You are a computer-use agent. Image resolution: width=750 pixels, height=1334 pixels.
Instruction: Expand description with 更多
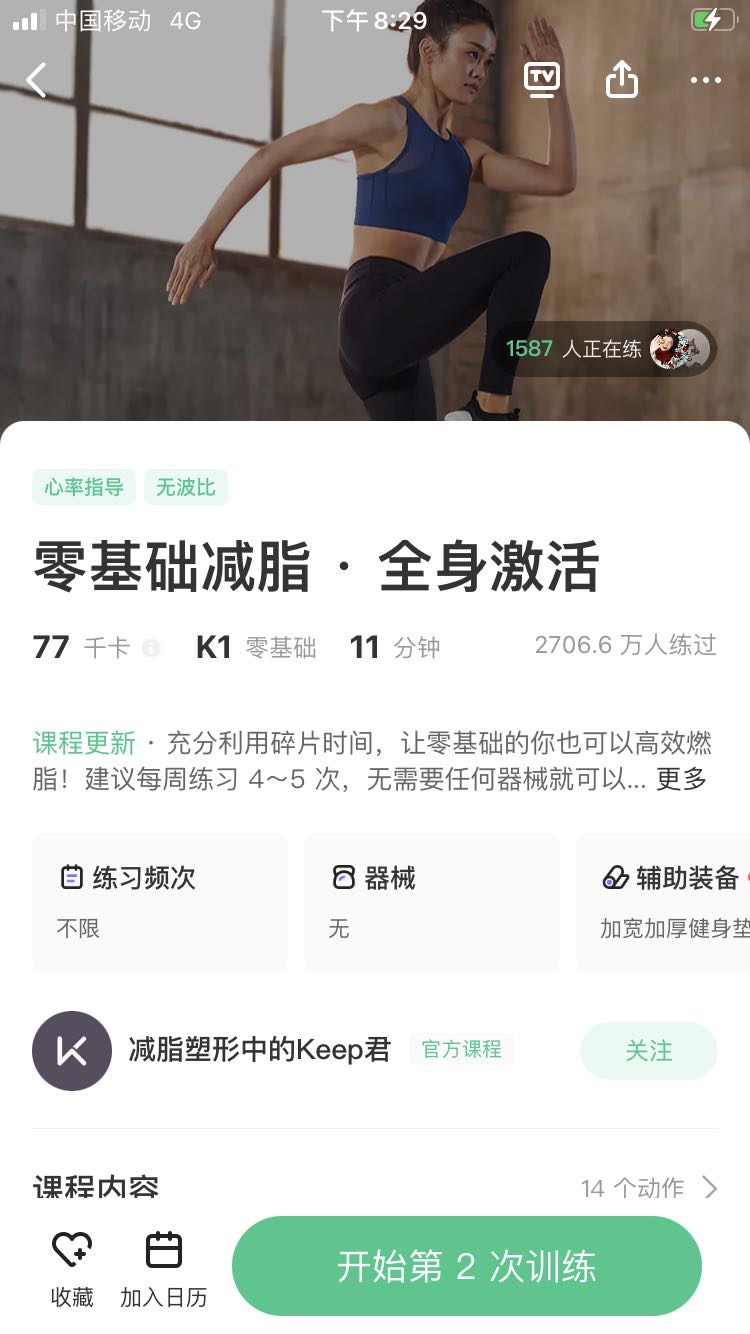click(x=681, y=780)
